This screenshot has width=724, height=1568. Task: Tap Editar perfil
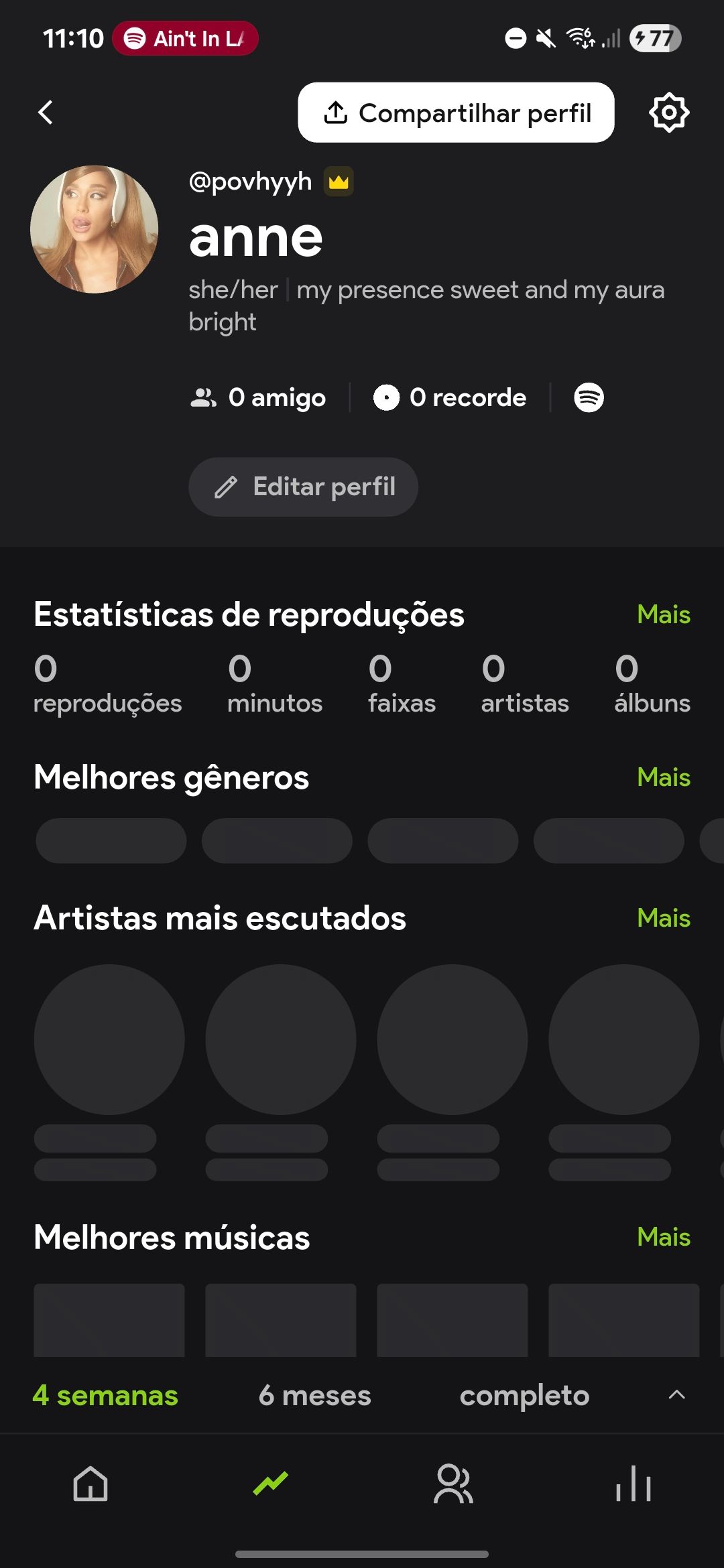click(x=304, y=487)
